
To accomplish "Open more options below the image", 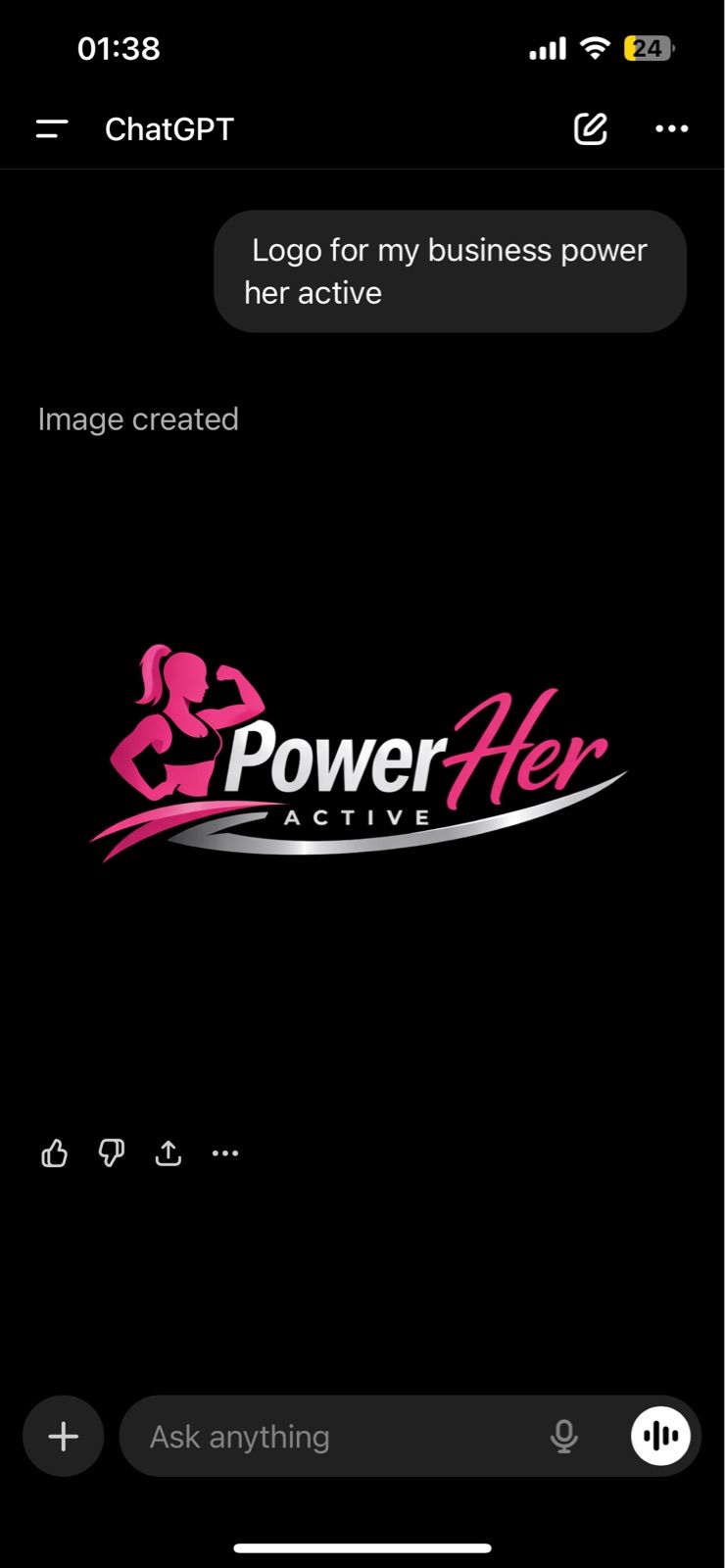I will 225,1153.
